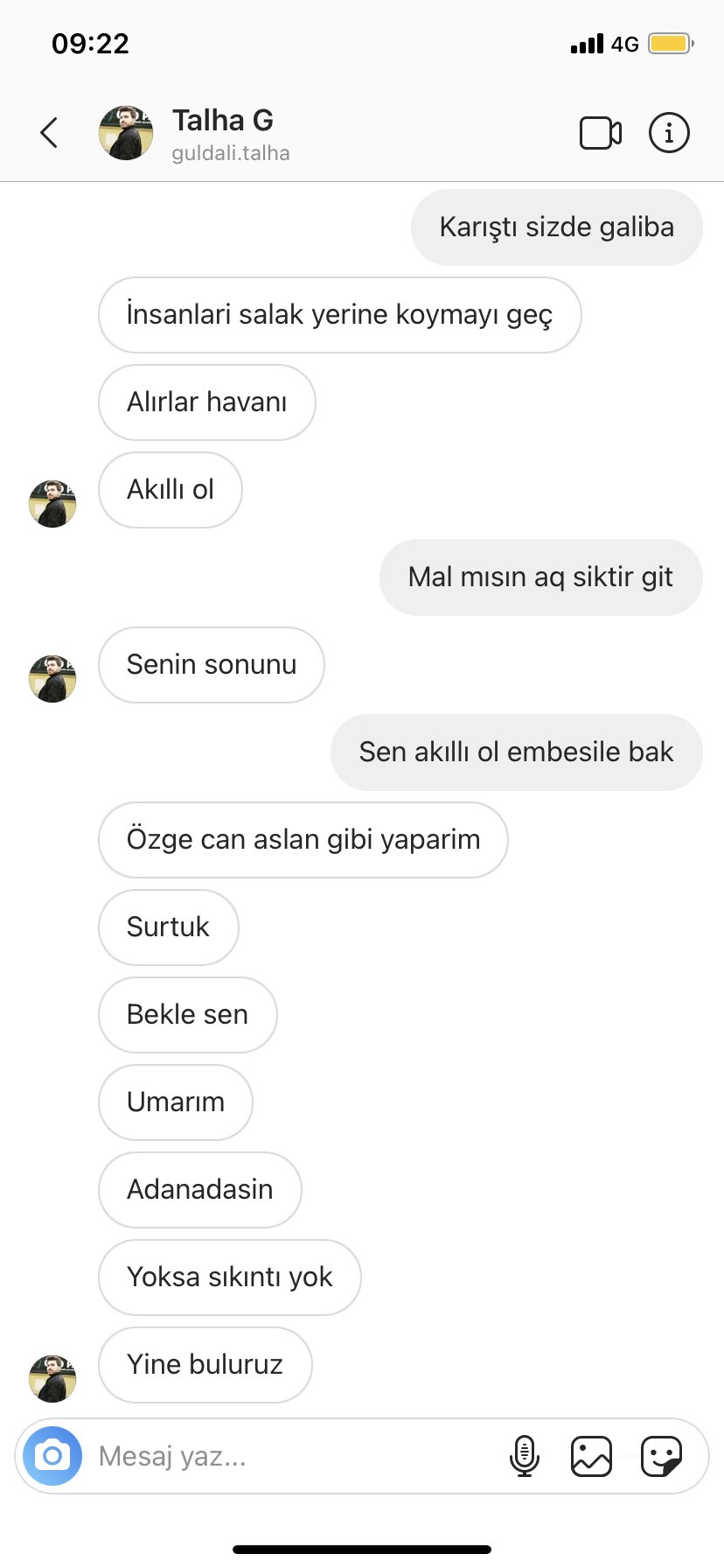Go back to the messages list
This screenshot has width=724, height=1568.
[x=50, y=133]
